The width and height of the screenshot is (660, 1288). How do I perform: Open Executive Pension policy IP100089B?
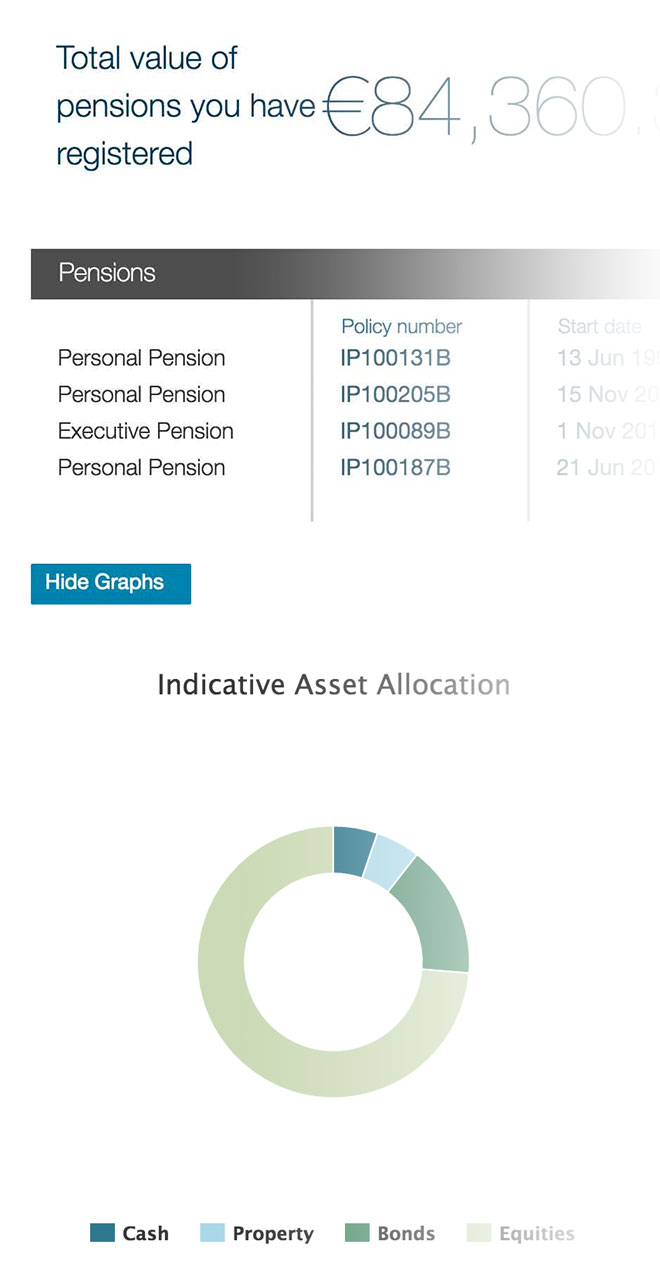click(395, 431)
